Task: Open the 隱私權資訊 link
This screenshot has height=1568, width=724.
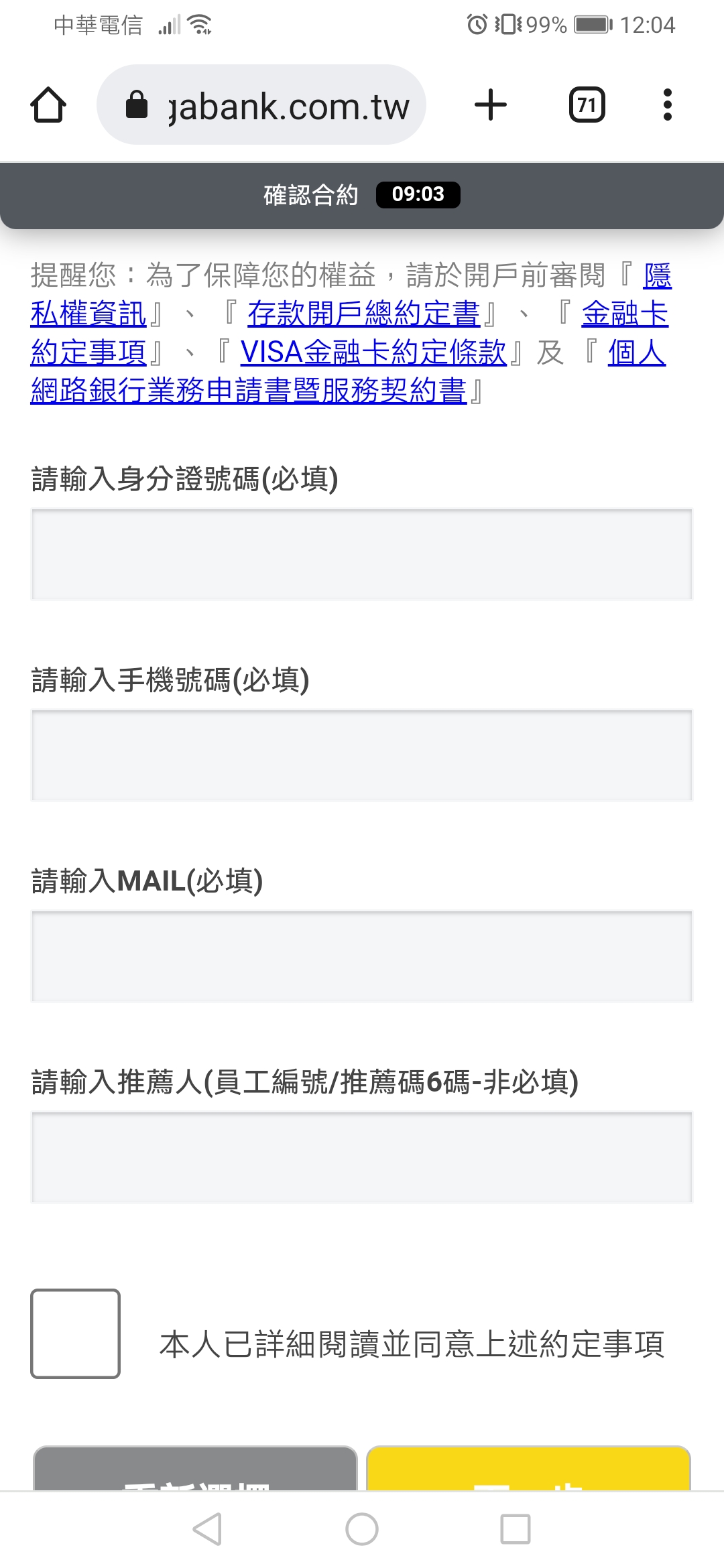Action: pos(88,314)
